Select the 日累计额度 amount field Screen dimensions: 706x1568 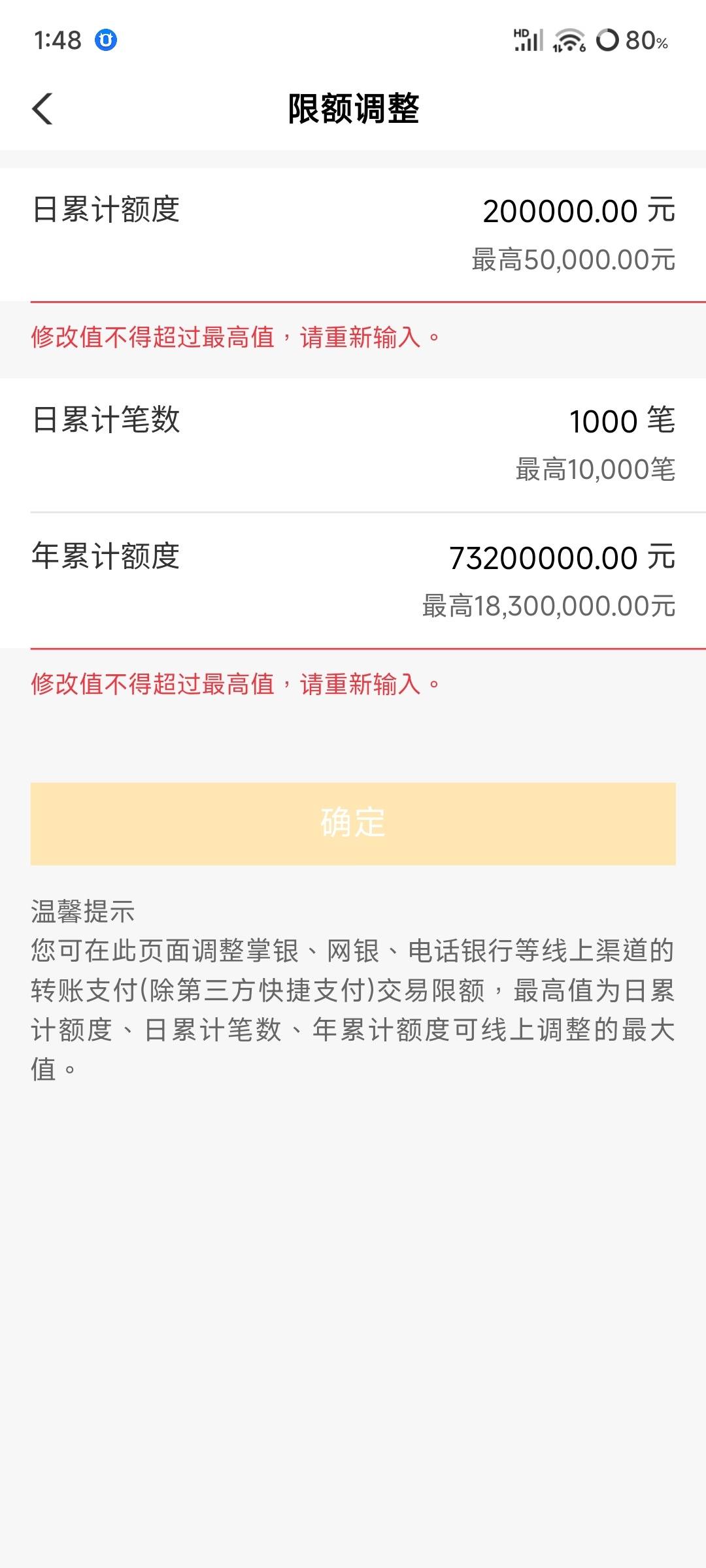pyautogui.click(x=559, y=210)
